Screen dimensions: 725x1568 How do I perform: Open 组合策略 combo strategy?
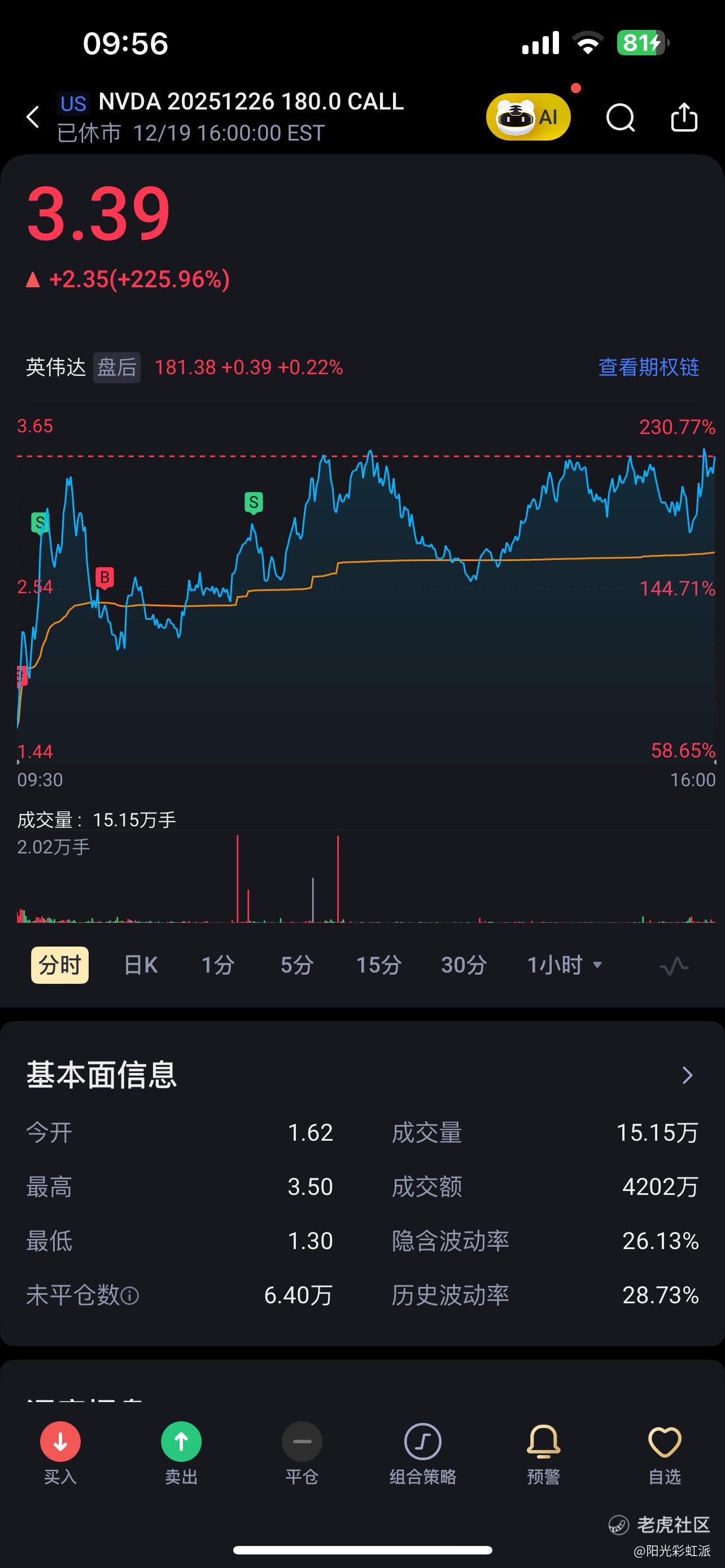(x=422, y=1453)
